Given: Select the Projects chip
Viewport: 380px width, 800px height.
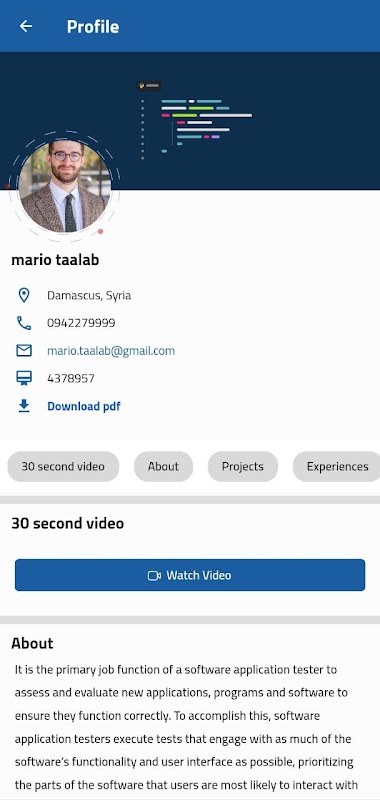Looking at the screenshot, I should click(243, 466).
